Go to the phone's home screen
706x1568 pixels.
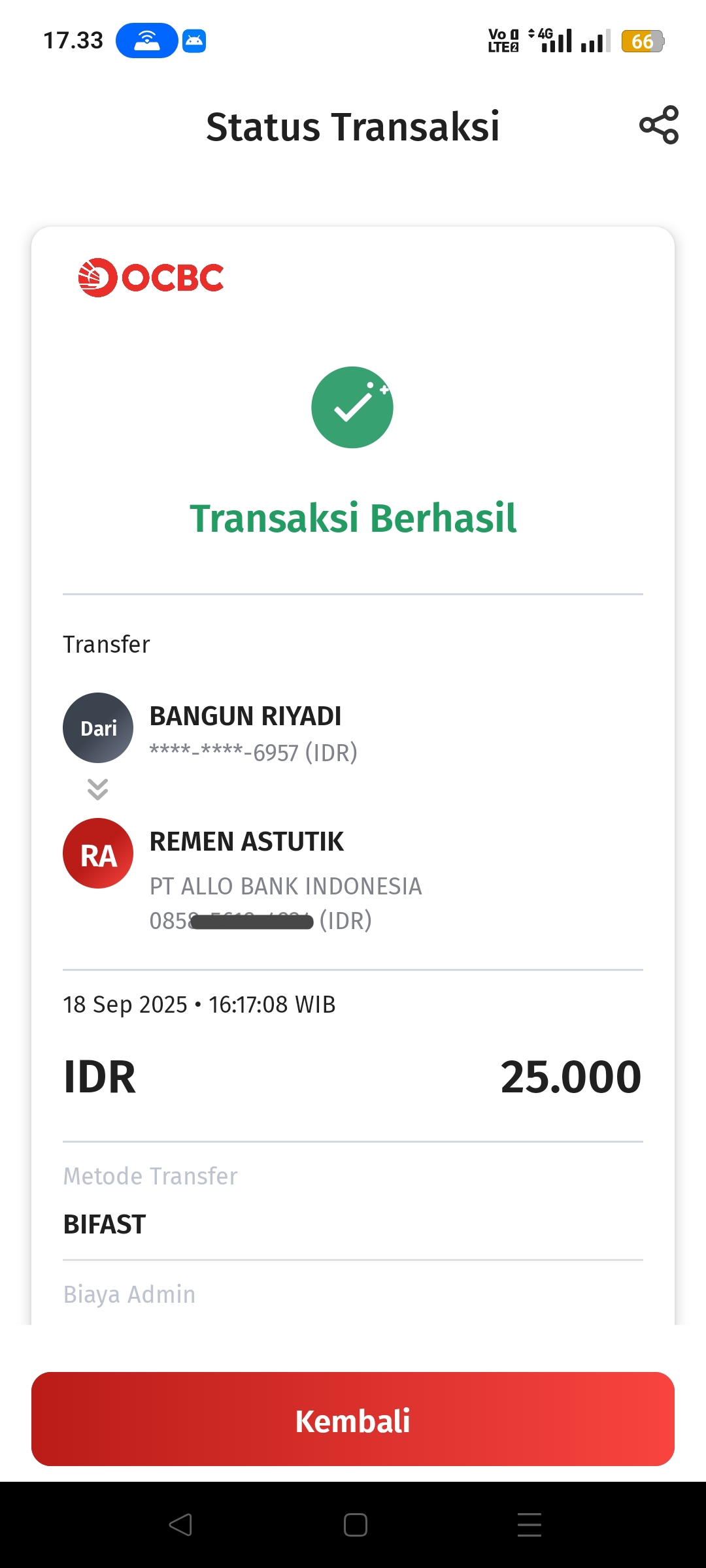tap(355, 1525)
